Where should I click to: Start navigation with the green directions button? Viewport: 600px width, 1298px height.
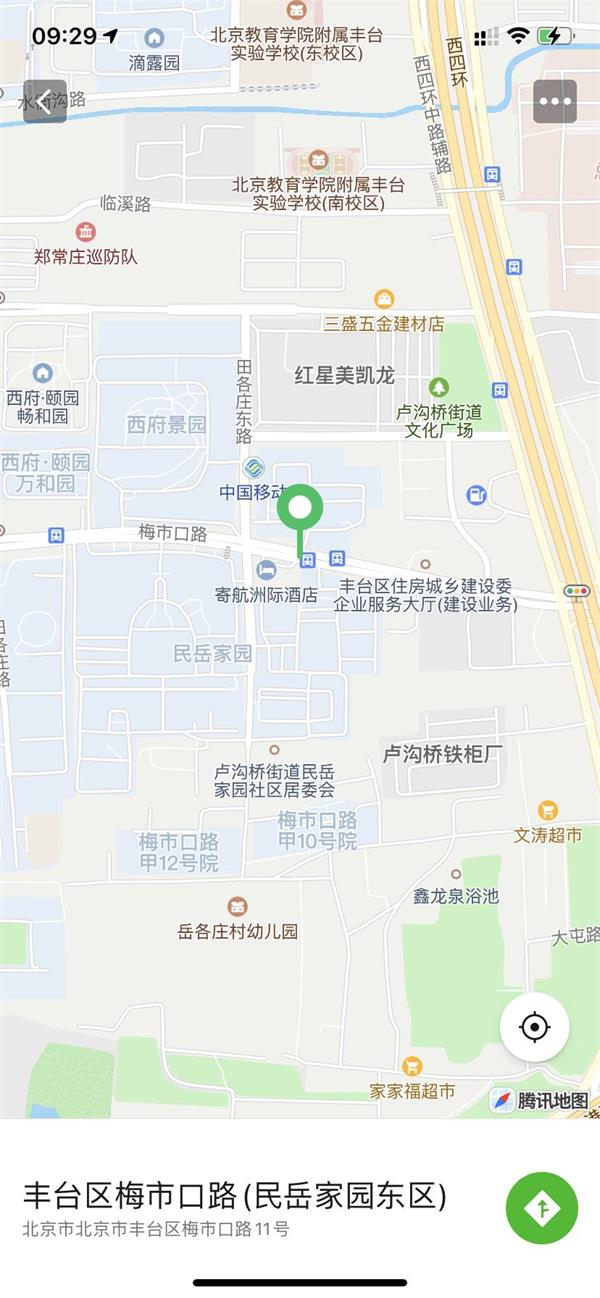pos(542,1208)
